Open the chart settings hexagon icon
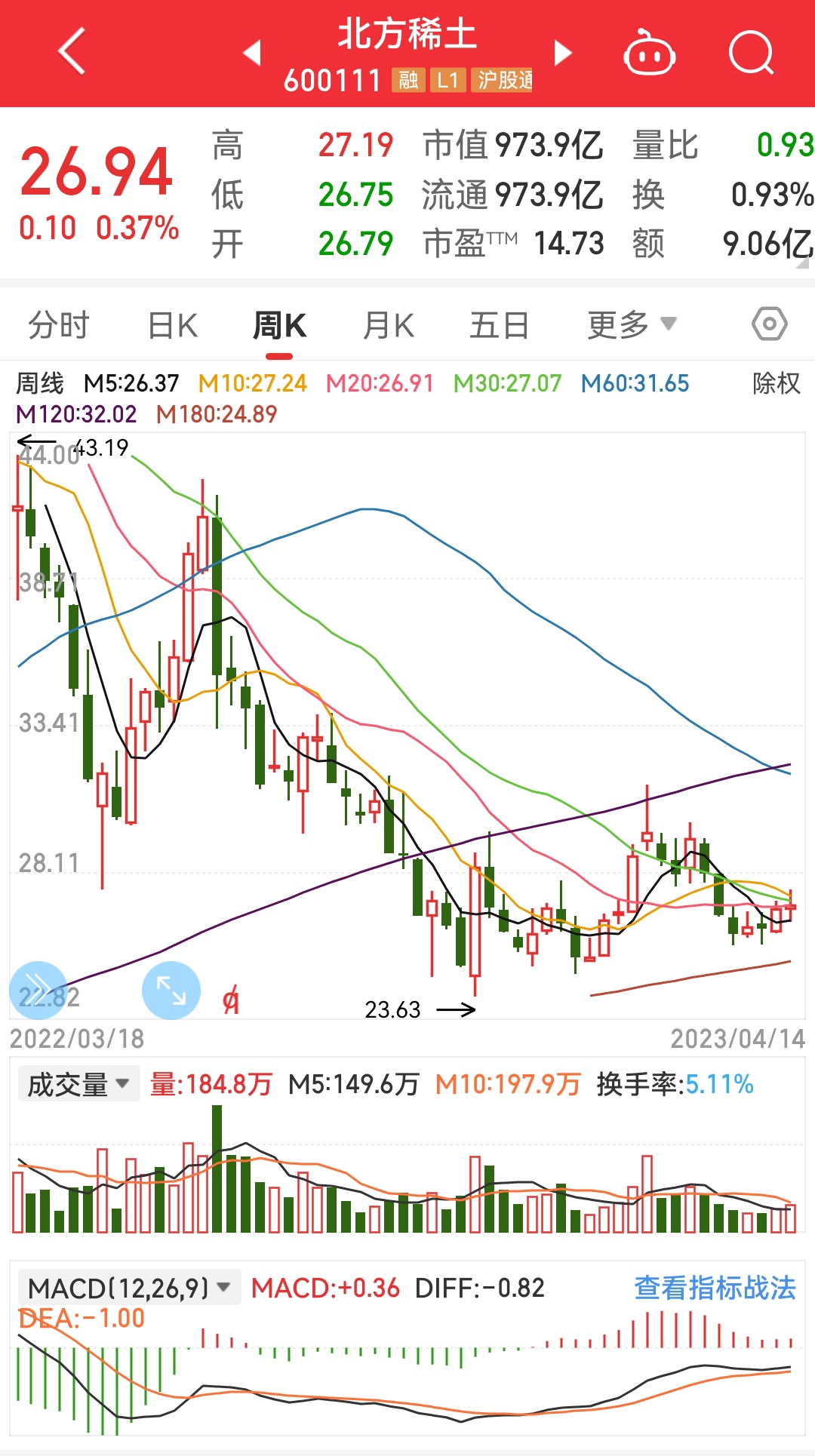 coord(770,325)
